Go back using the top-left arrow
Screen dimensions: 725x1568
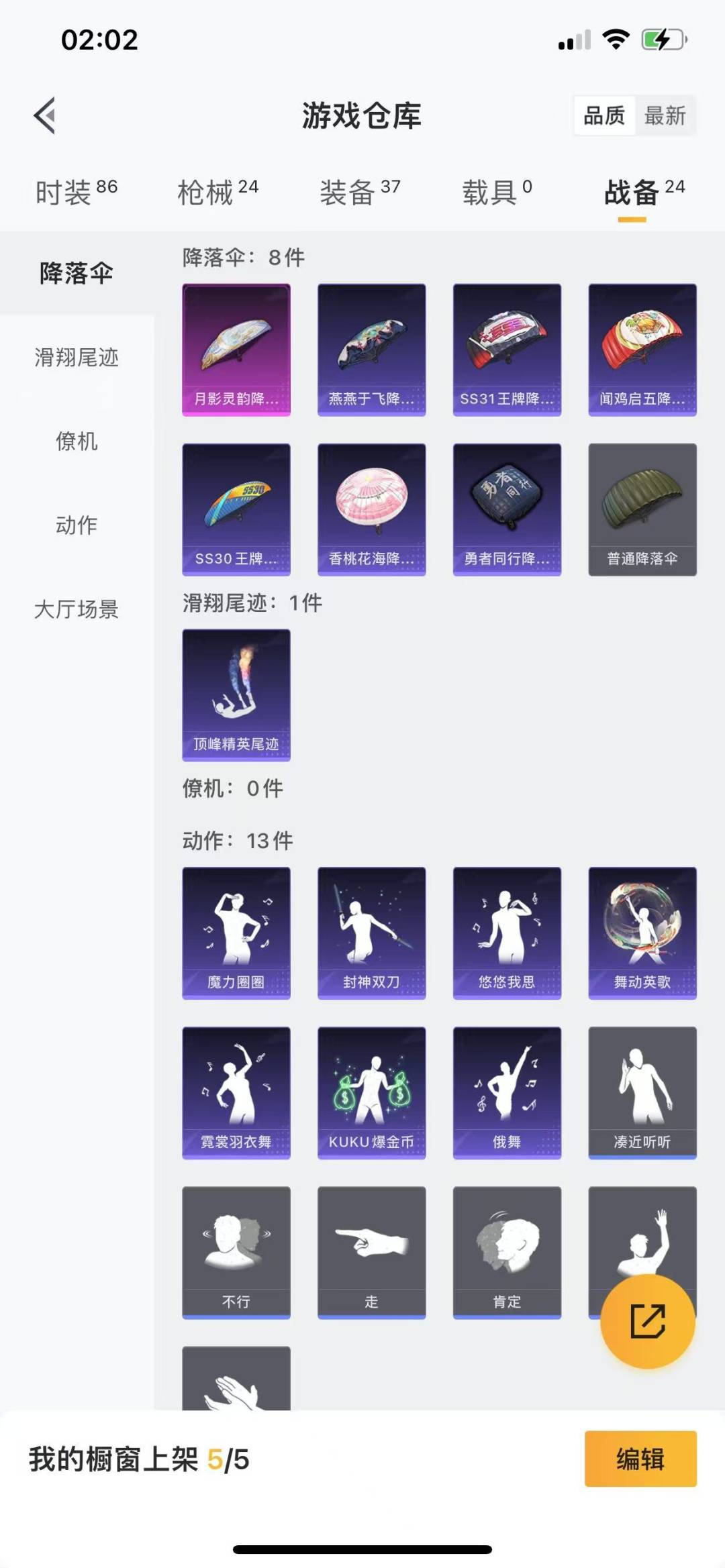(x=44, y=115)
